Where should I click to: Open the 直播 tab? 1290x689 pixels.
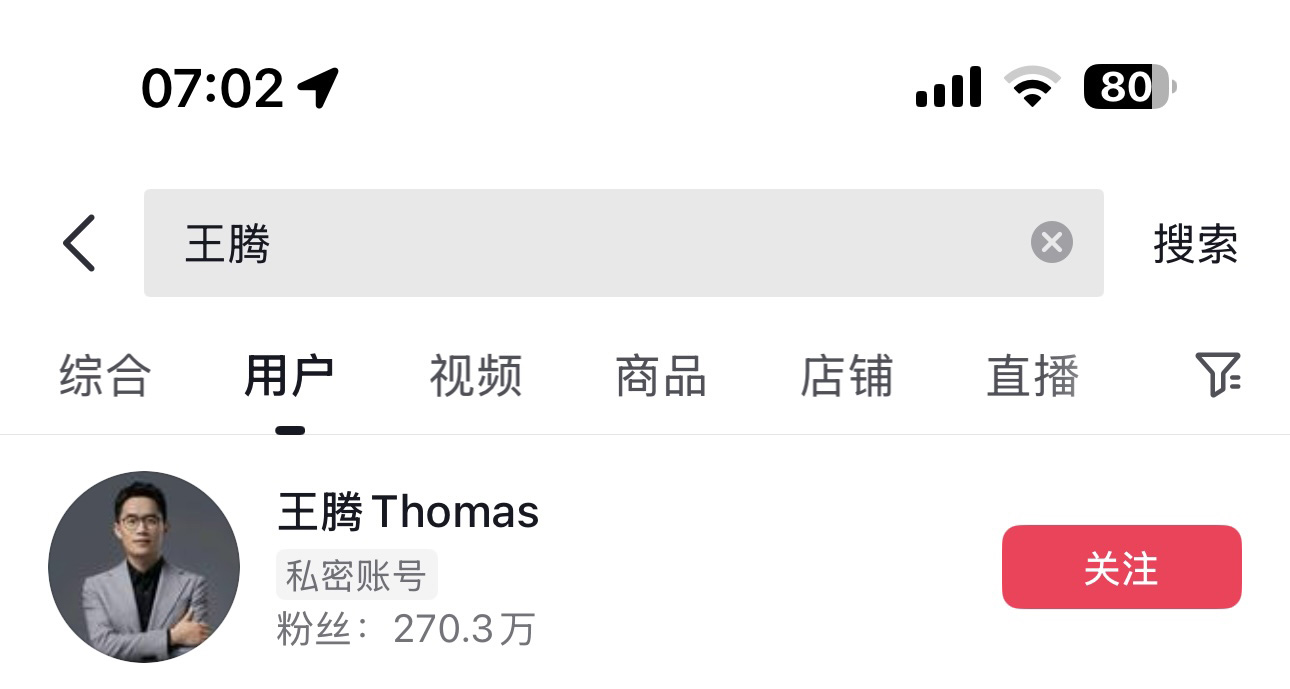point(1032,377)
